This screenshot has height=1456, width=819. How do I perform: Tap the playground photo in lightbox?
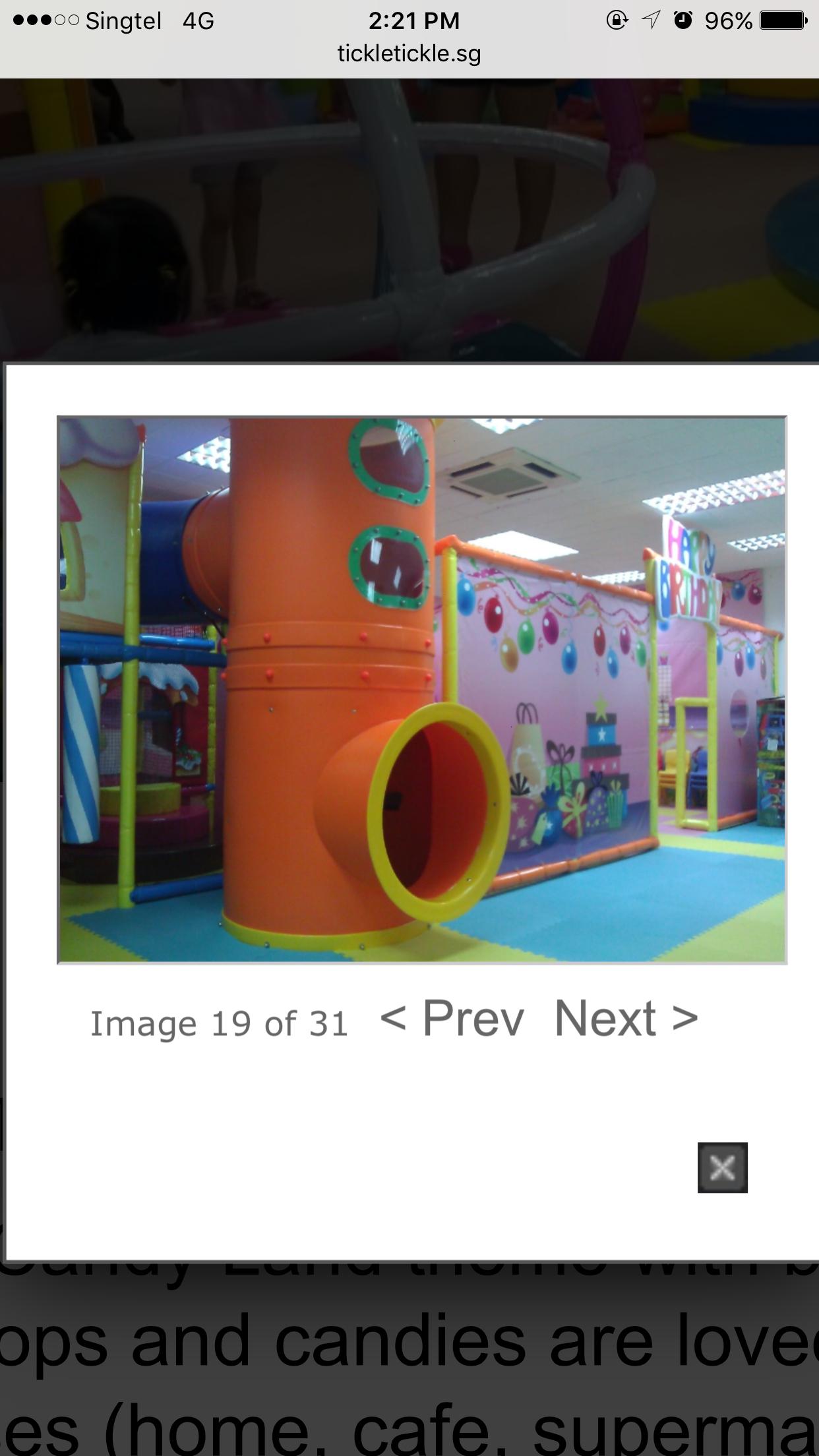pos(422,690)
